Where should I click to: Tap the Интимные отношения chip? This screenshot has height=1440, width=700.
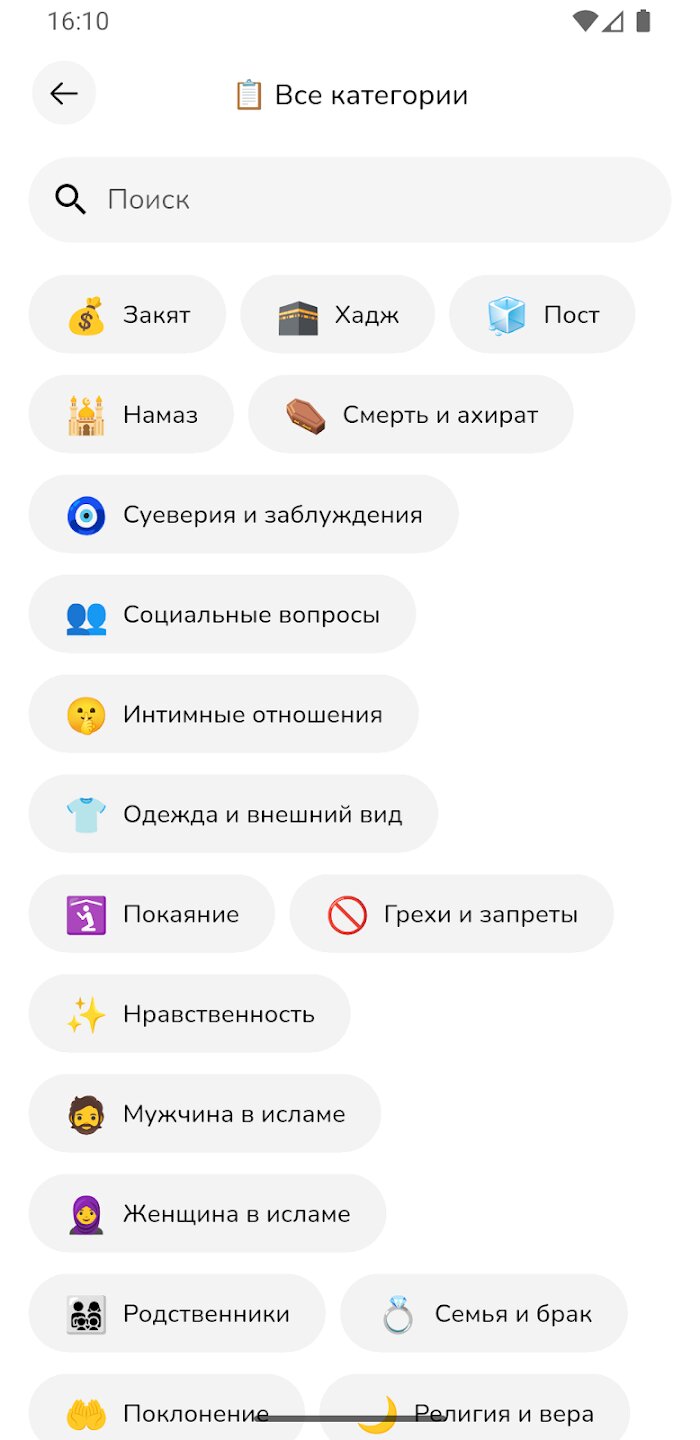(223, 714)
